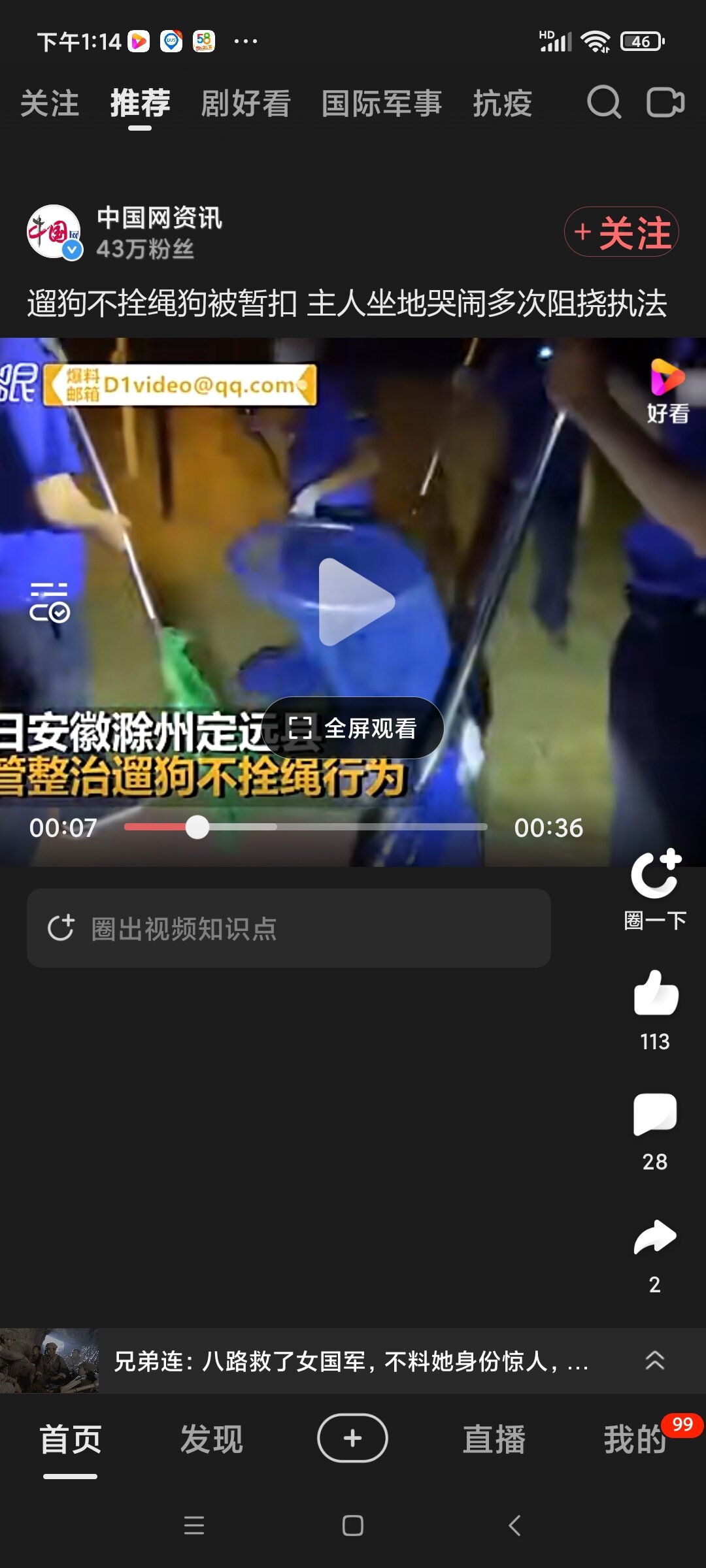Switch to the 剧好看 tab
The image size is (706, 1568).
pos(245,103)
